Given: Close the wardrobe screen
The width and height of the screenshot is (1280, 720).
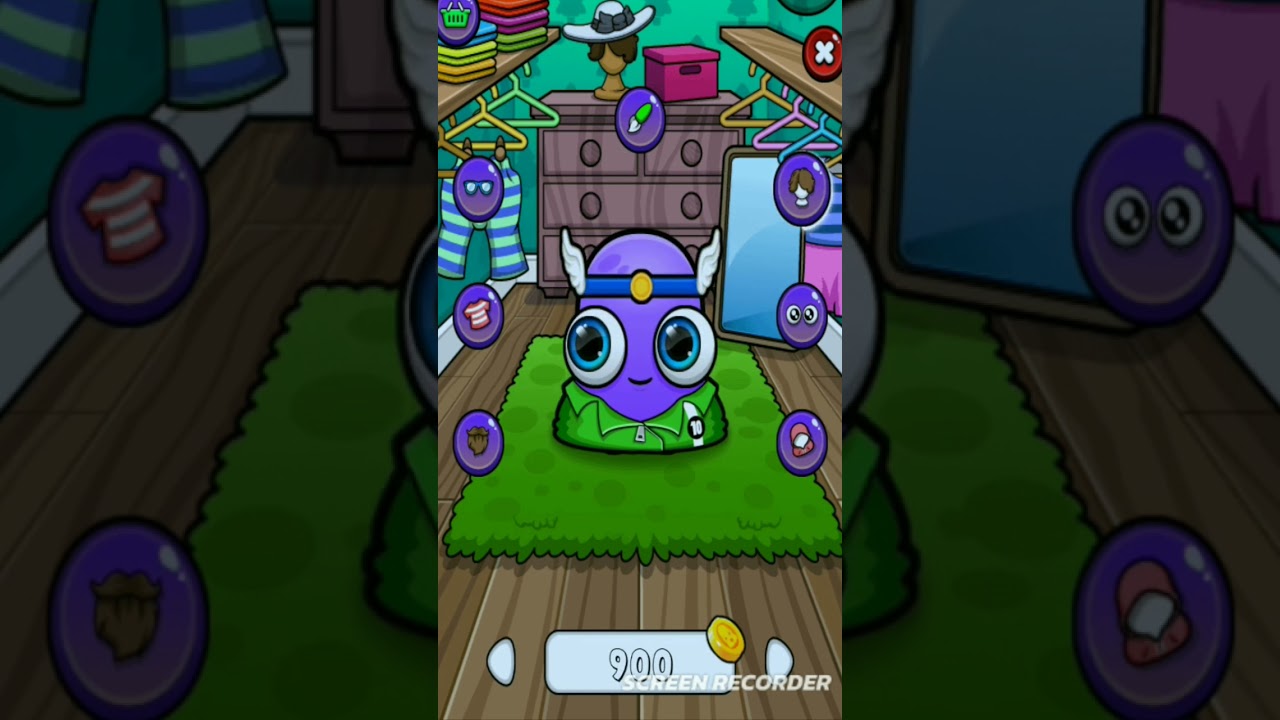Looking at the screenshot, I should [822, 53].
